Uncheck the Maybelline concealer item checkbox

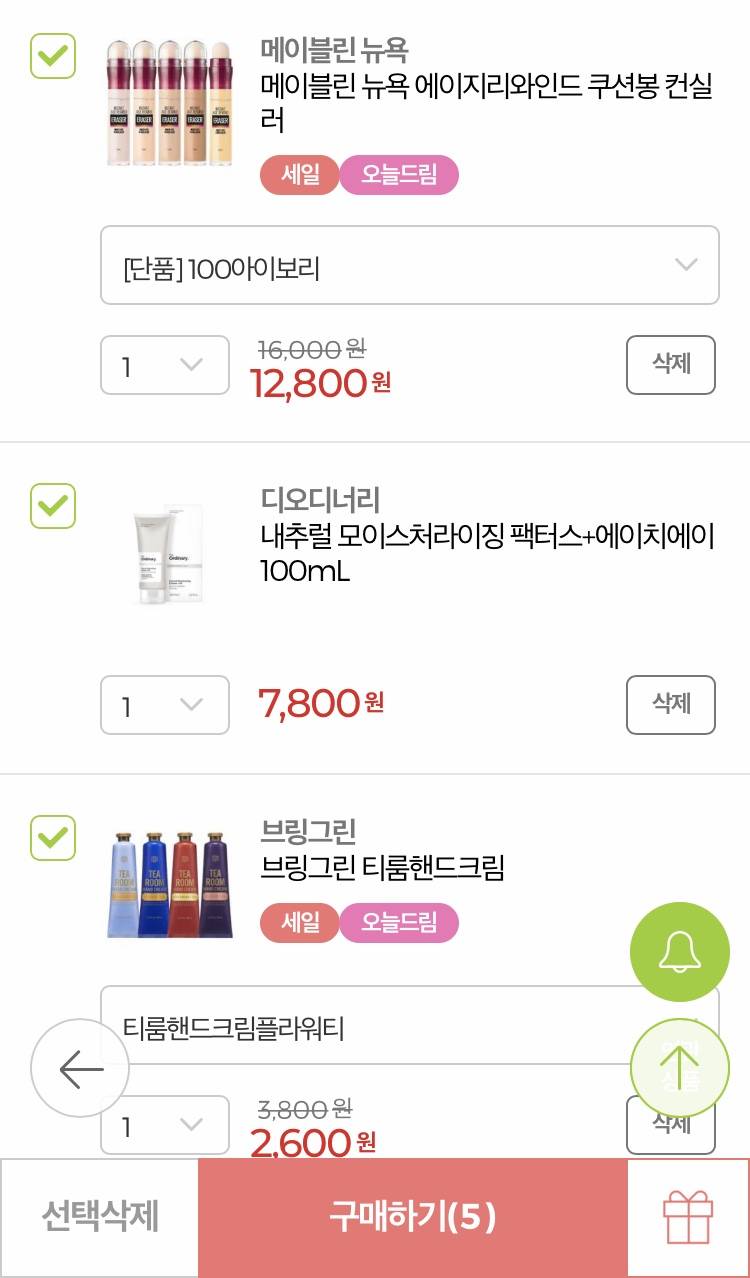[52, 55]
